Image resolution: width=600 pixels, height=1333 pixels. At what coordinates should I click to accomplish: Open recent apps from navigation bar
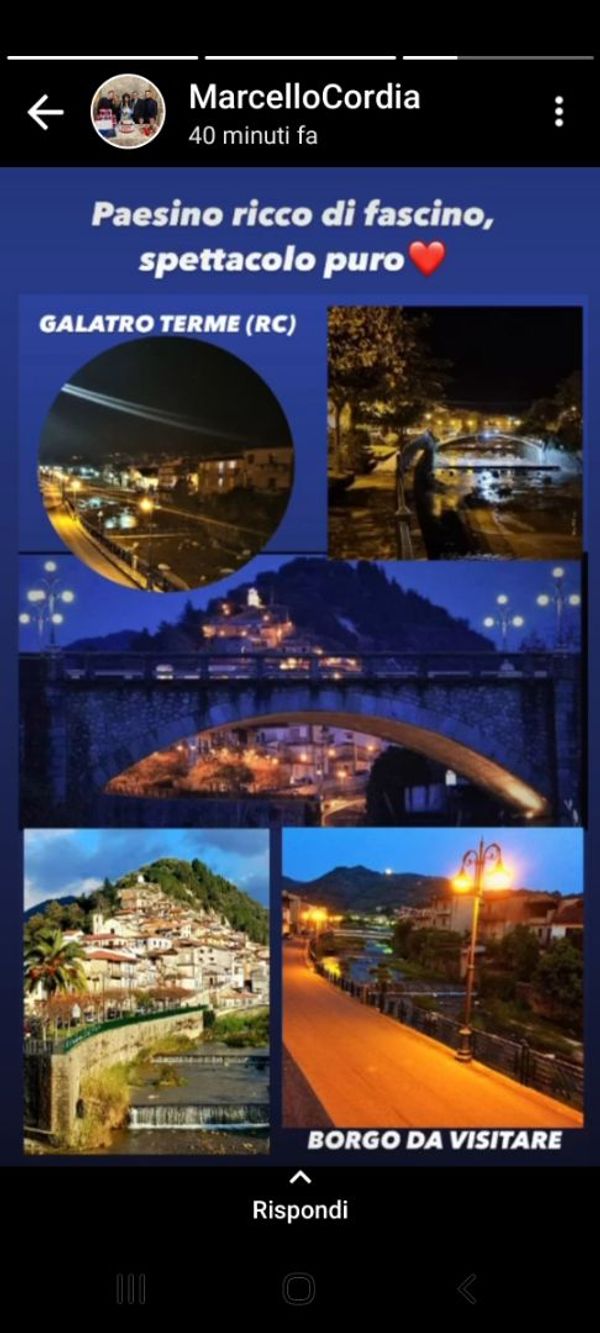pyautogui.click(x=131, y=1289)
